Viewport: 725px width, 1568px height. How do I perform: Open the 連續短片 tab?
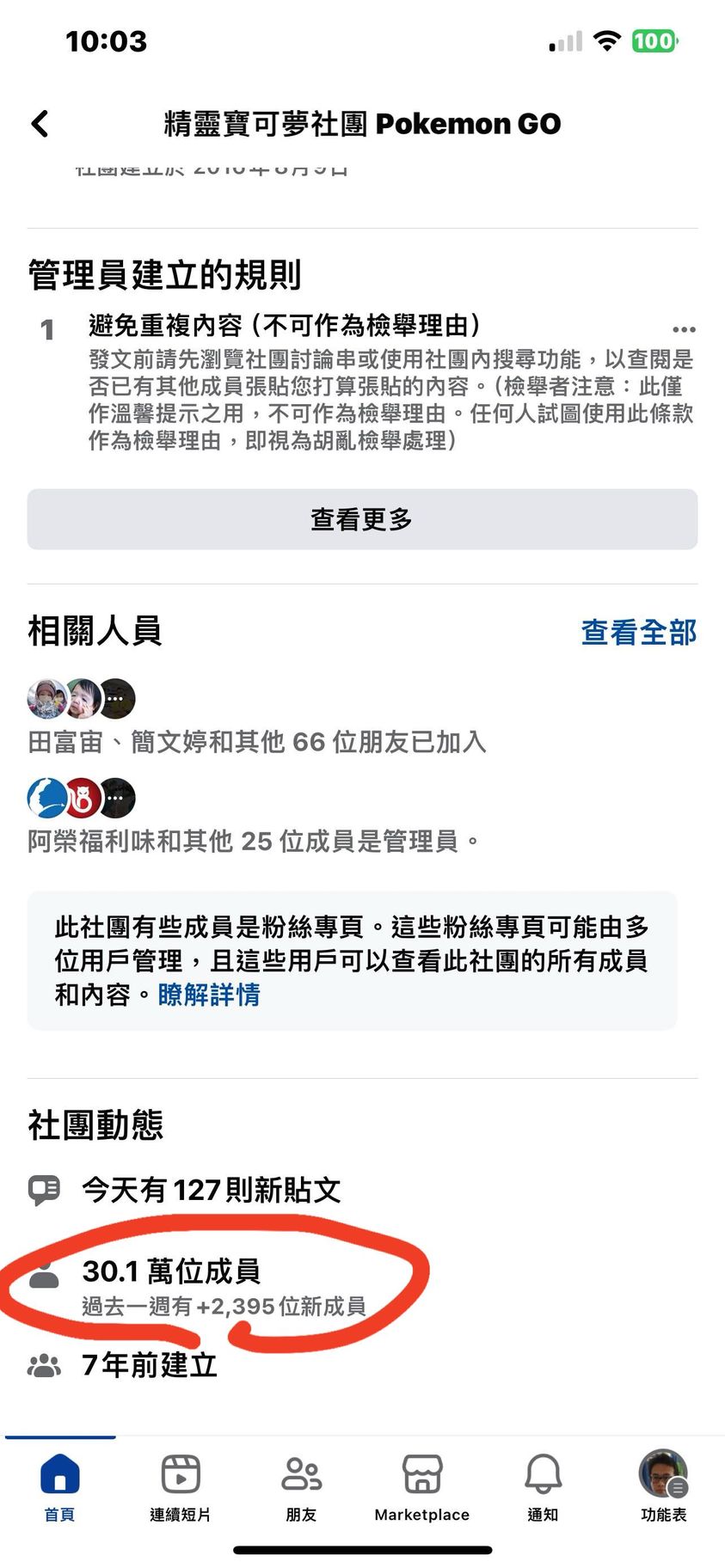click(181, 1486)
